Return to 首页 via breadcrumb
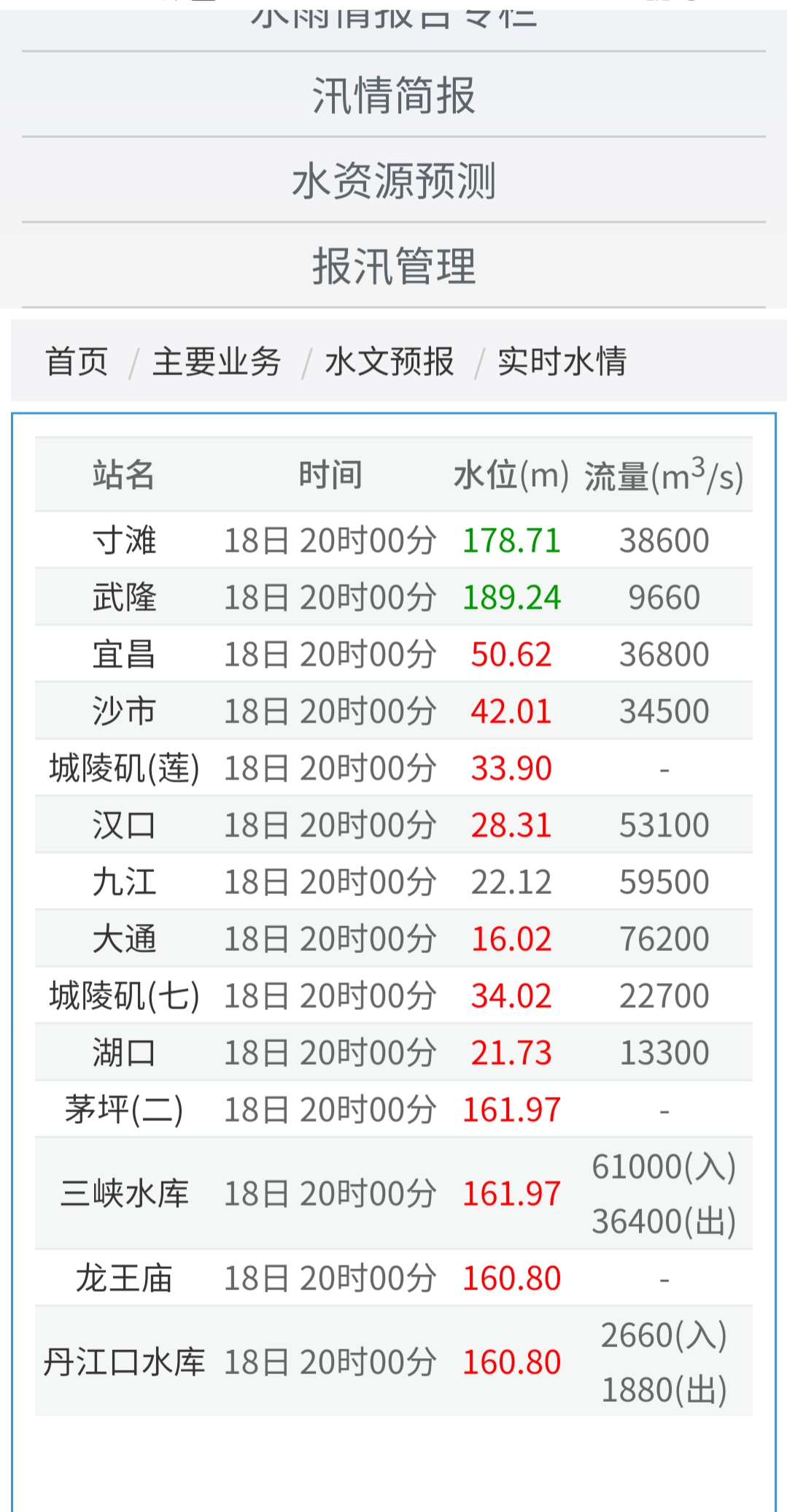Screen dimensions: 787x1512 click(77, 362)
